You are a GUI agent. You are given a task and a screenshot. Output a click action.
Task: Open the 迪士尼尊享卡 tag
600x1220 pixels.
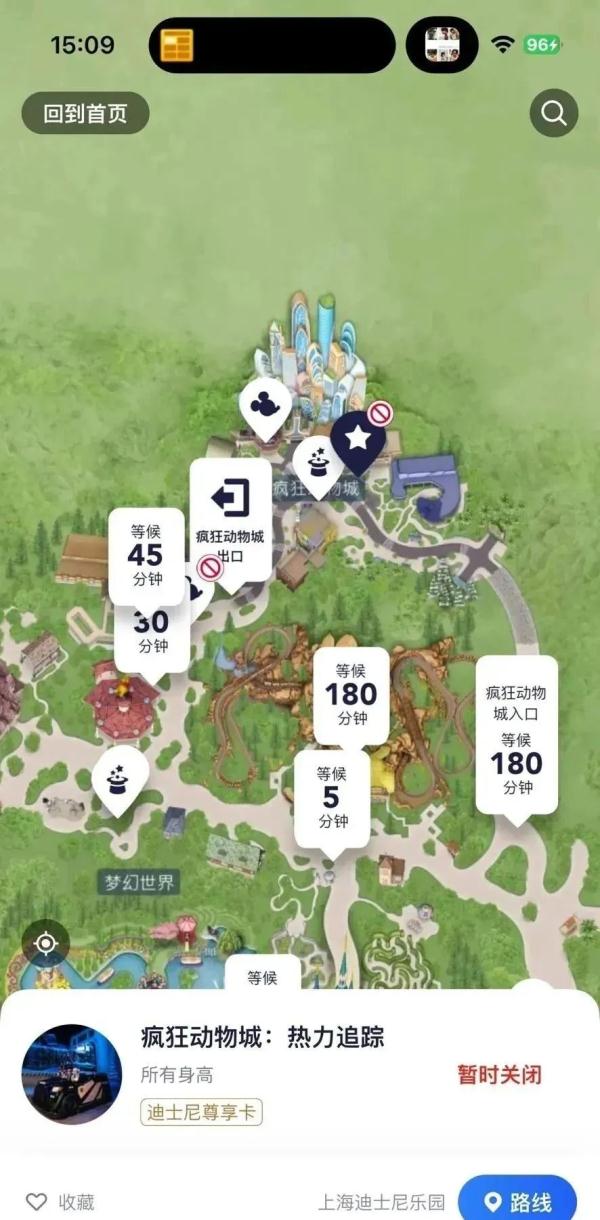coord(202,1112)
